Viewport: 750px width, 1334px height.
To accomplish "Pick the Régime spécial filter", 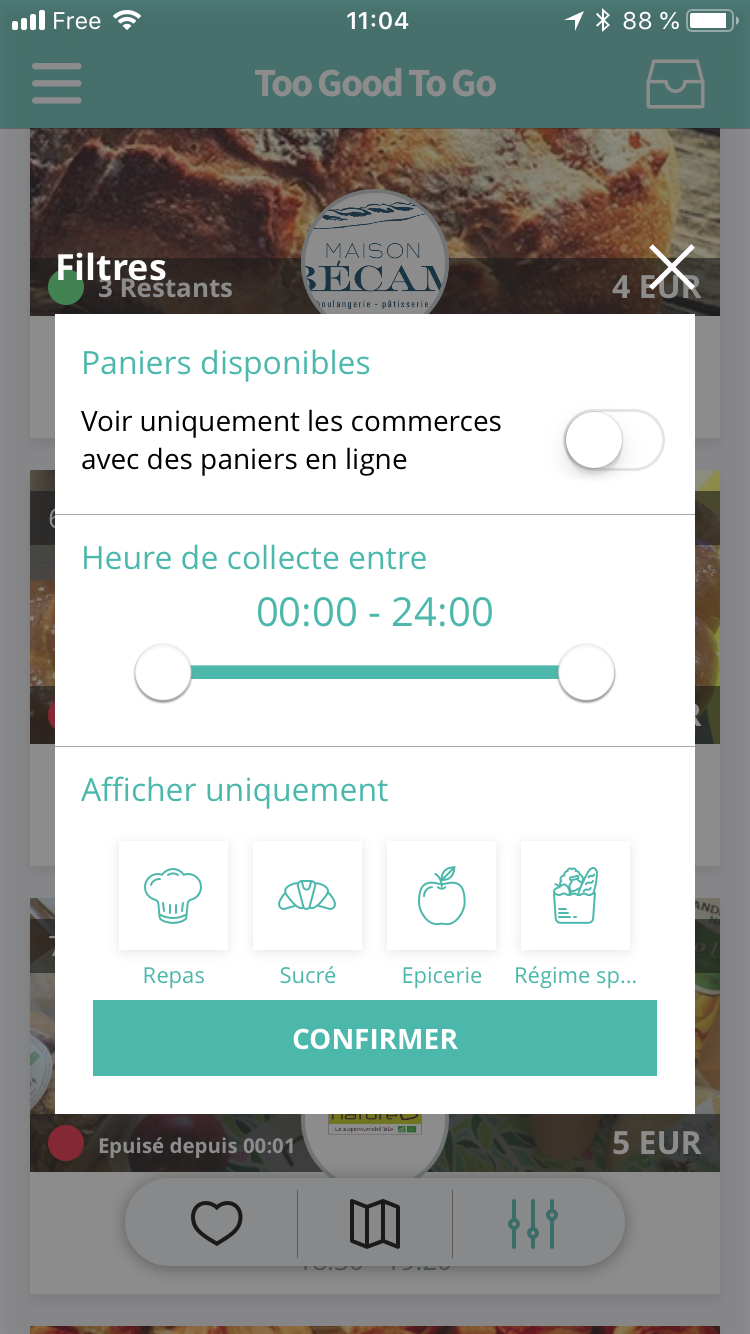I will 575,896.
